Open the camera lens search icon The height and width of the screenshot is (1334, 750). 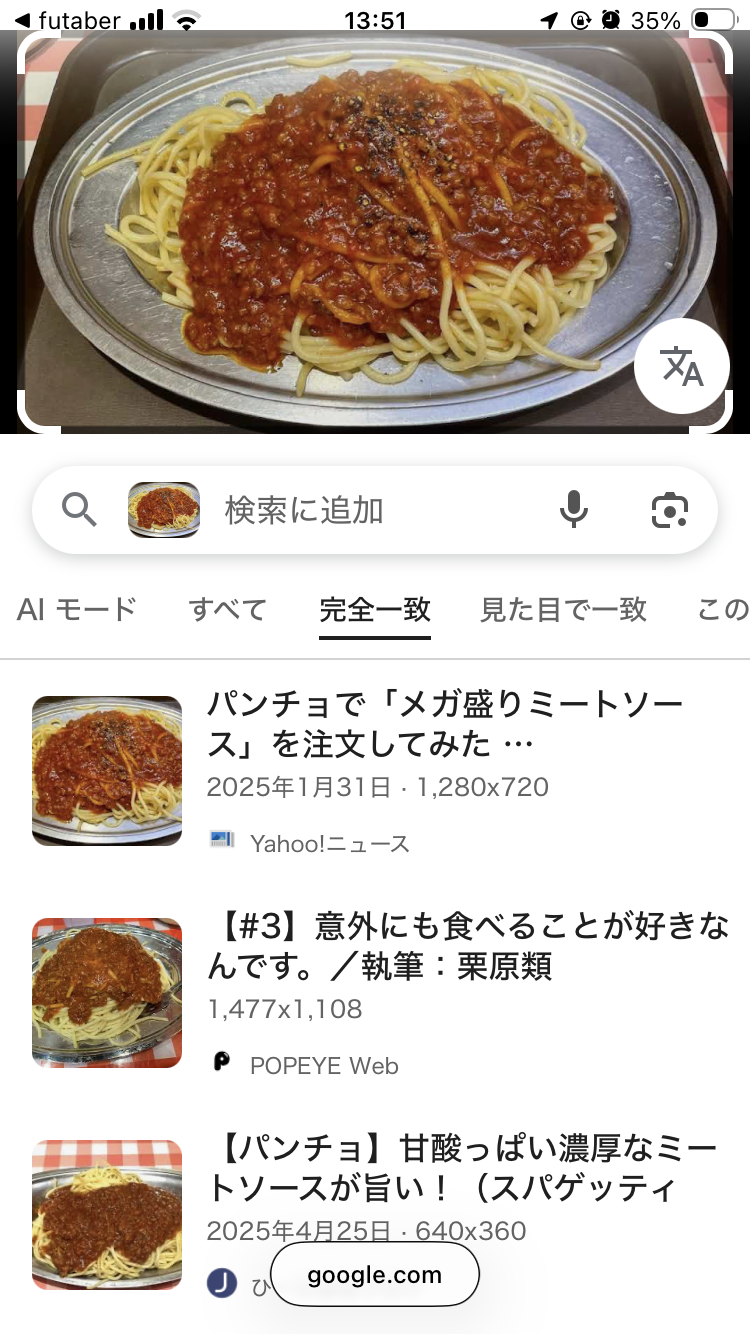click(669, 510)
